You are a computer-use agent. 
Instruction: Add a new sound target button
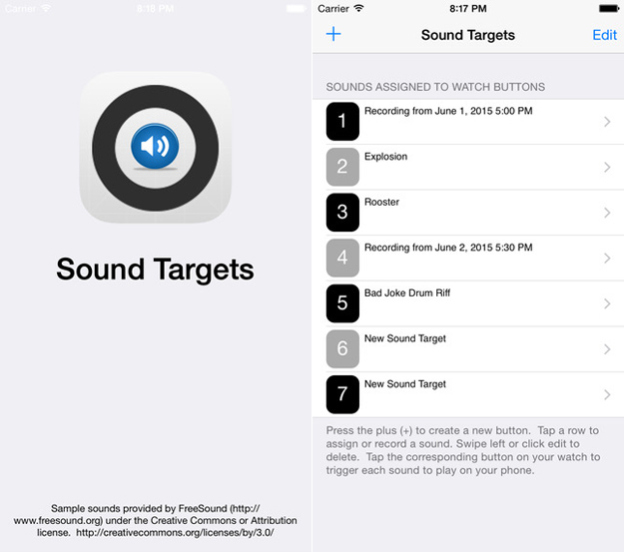[334, 35]
